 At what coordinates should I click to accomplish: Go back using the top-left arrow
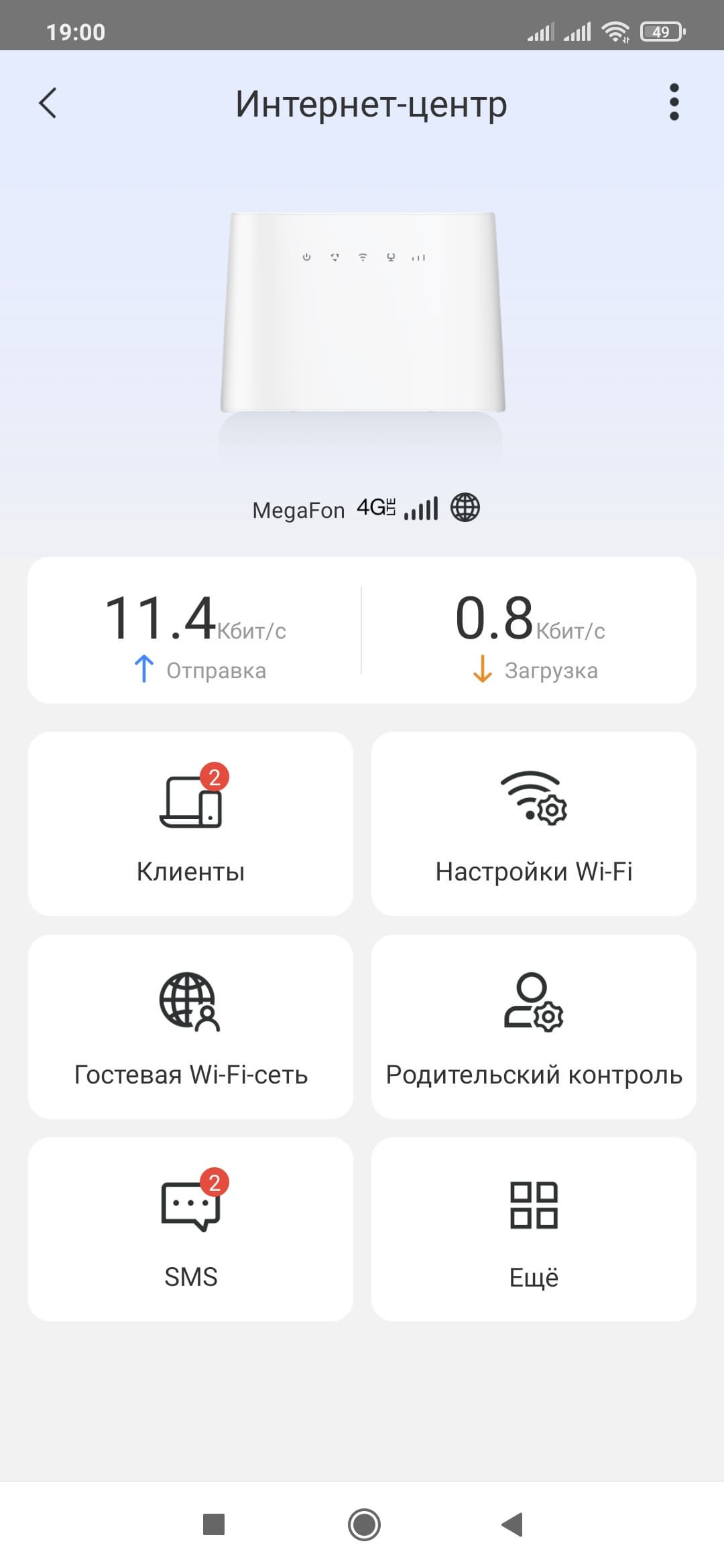pyautogui.click(x=48, y=103)
